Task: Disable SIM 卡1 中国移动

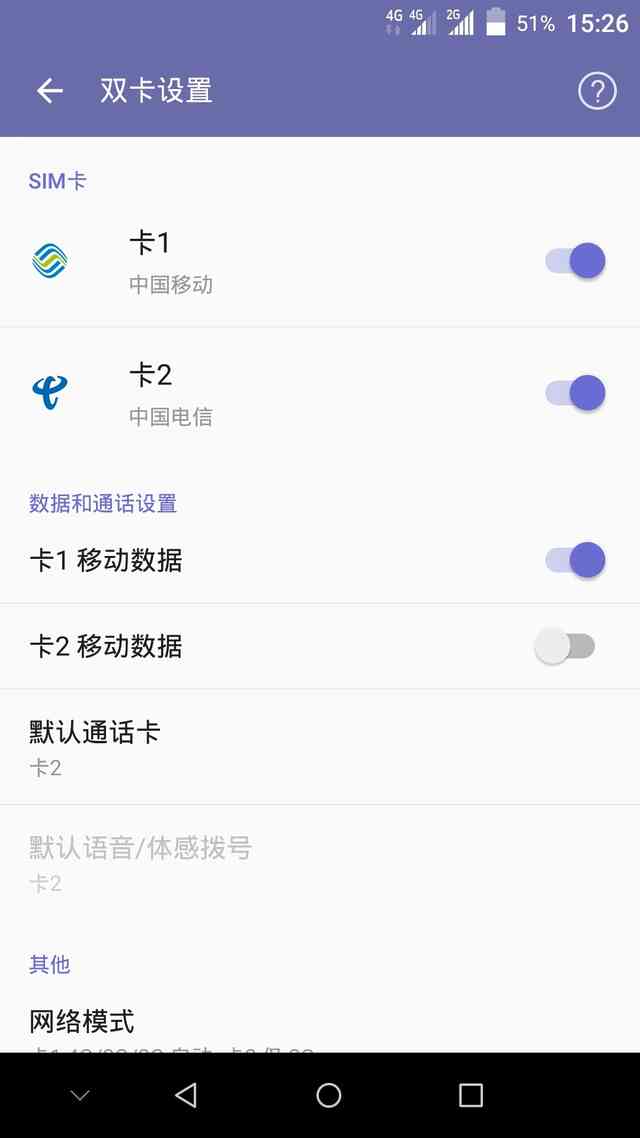Action: 576,261
